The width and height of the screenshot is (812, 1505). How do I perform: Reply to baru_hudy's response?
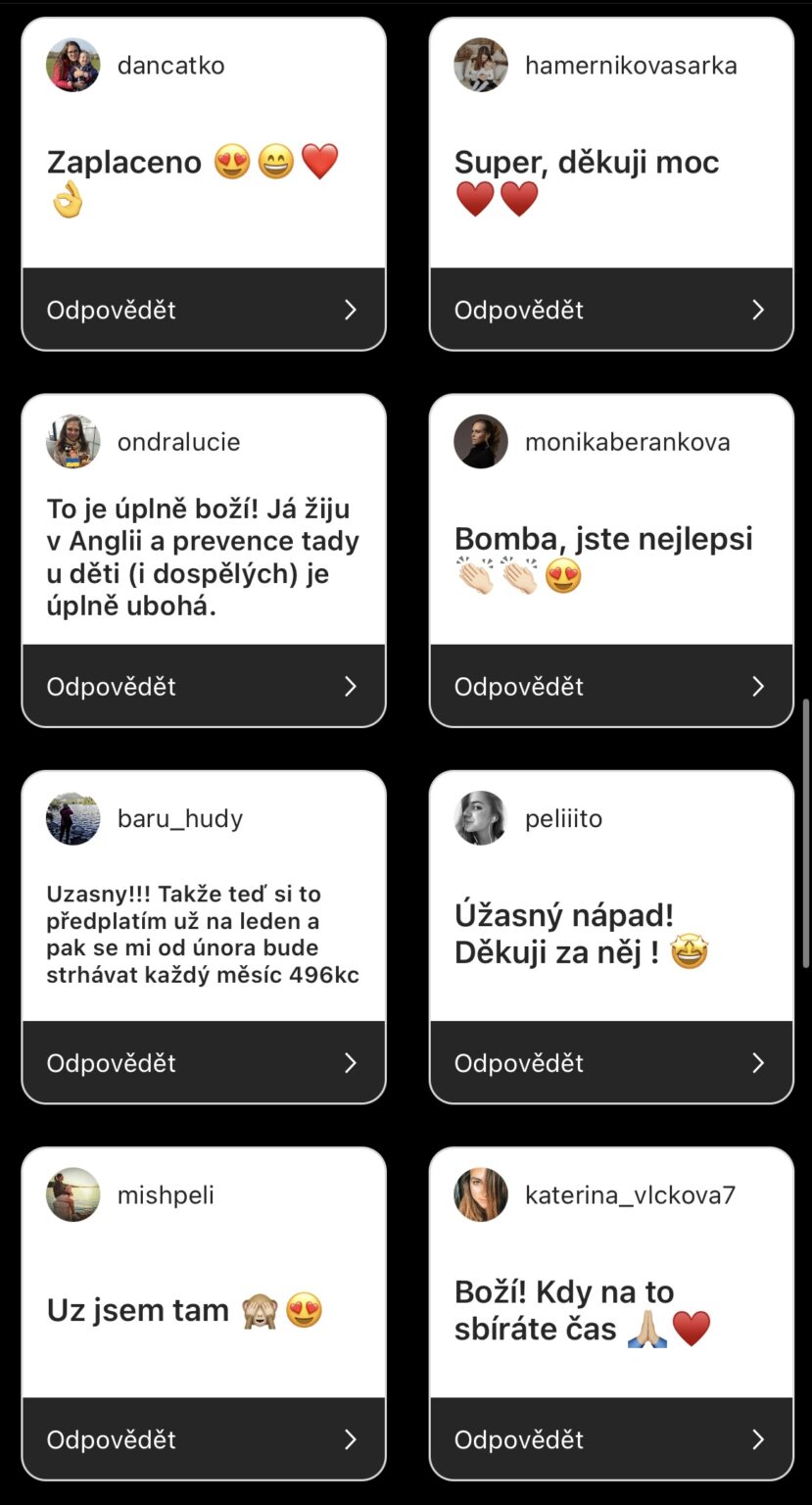point(203,1062)
